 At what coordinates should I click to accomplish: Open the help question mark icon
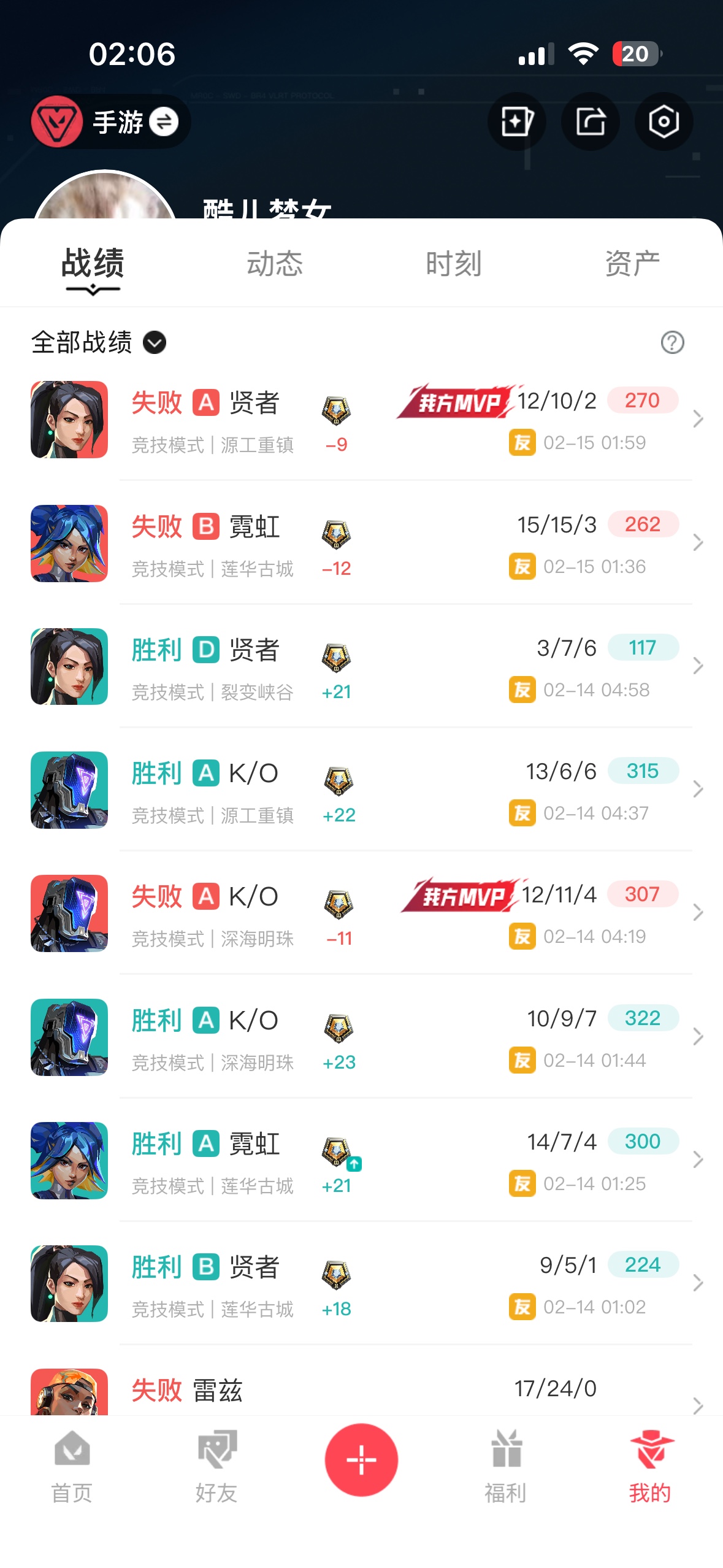pos(672,342)
